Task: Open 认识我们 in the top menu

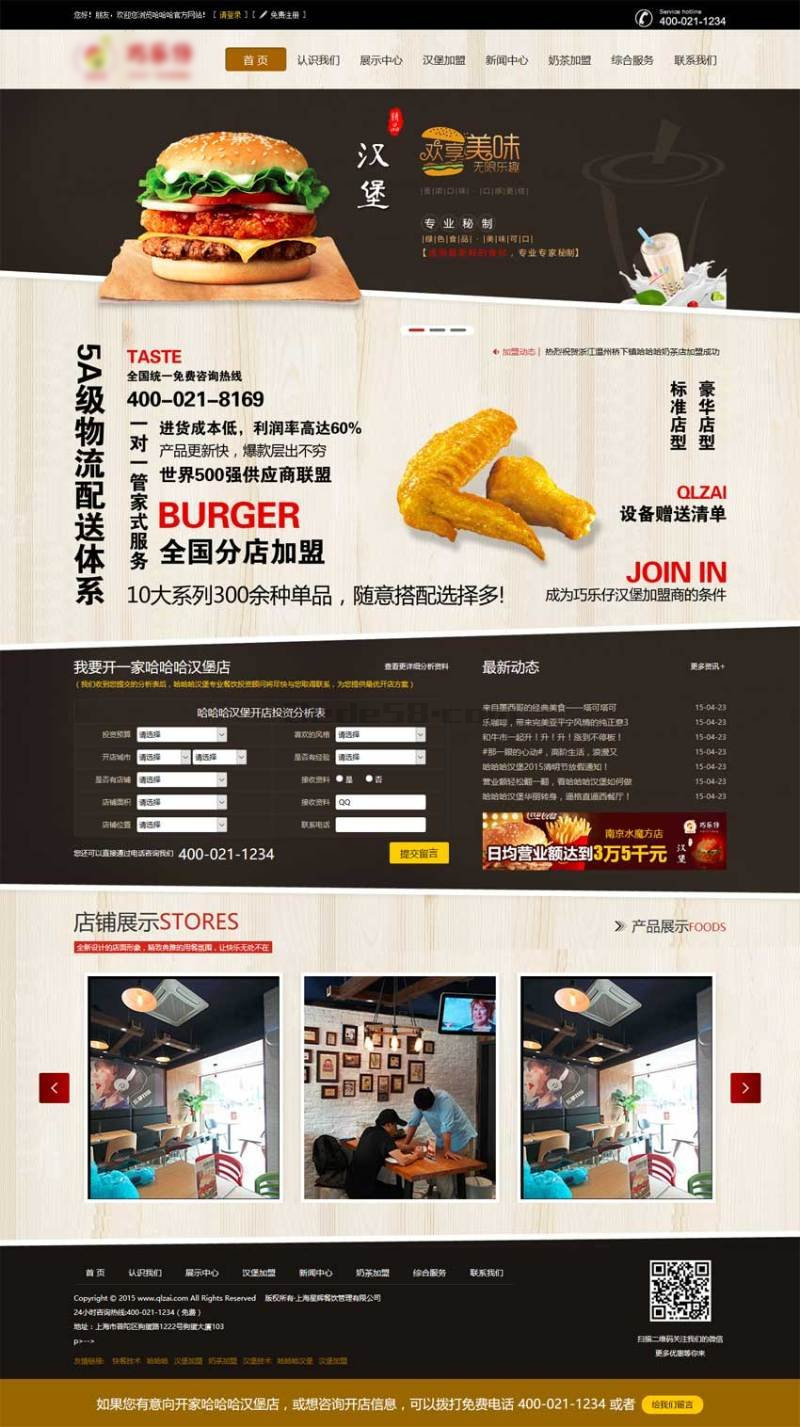Action: pos(318,60)
